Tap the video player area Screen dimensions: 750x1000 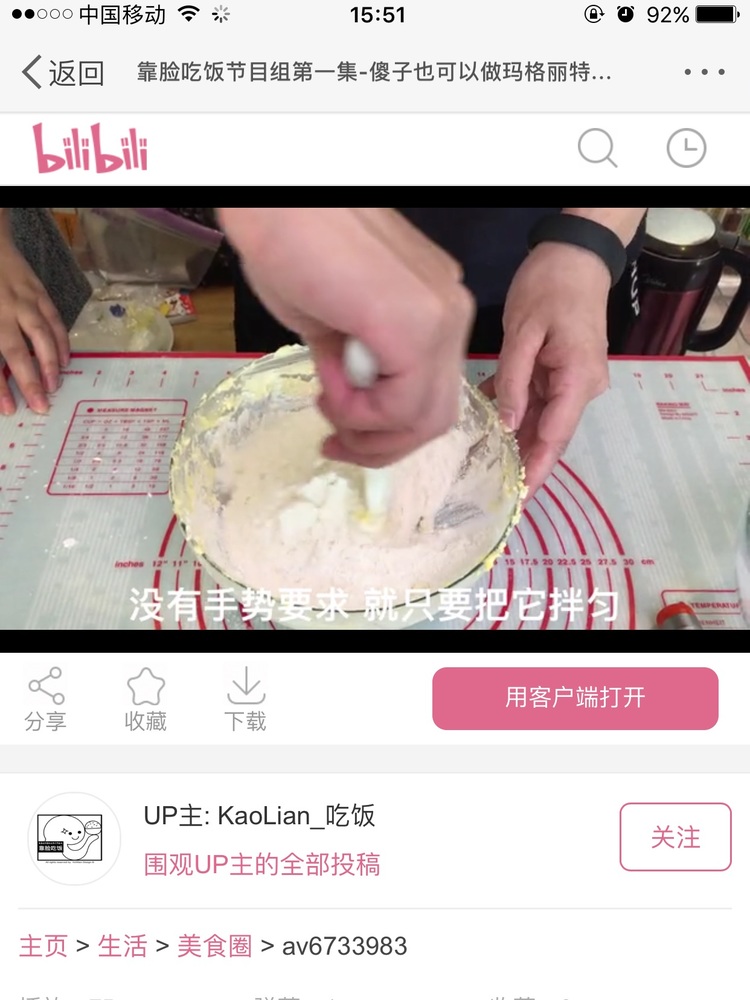375,418
